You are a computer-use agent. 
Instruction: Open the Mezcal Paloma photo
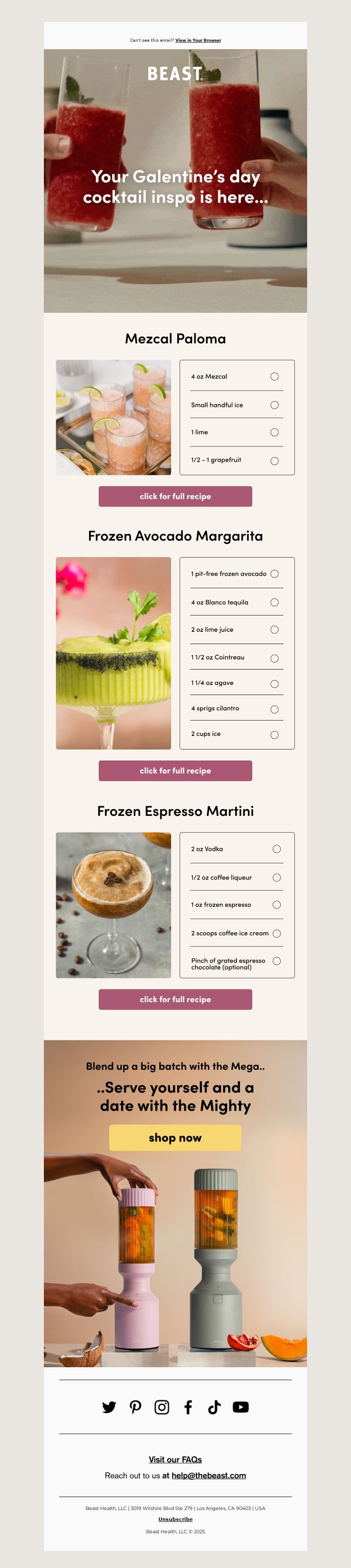point(114,417)
